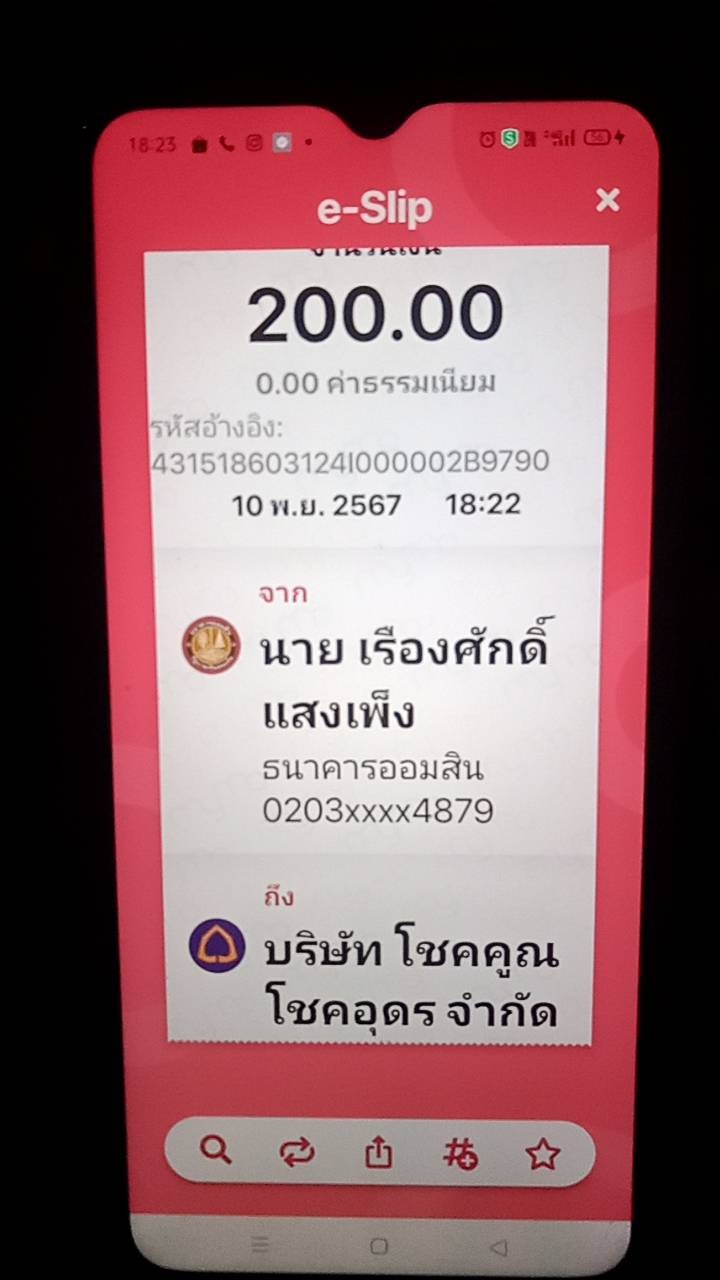Go back using system back button
Viewport: 720px width, 1280px height.
pyautogui.click(x=498, y=1247)
